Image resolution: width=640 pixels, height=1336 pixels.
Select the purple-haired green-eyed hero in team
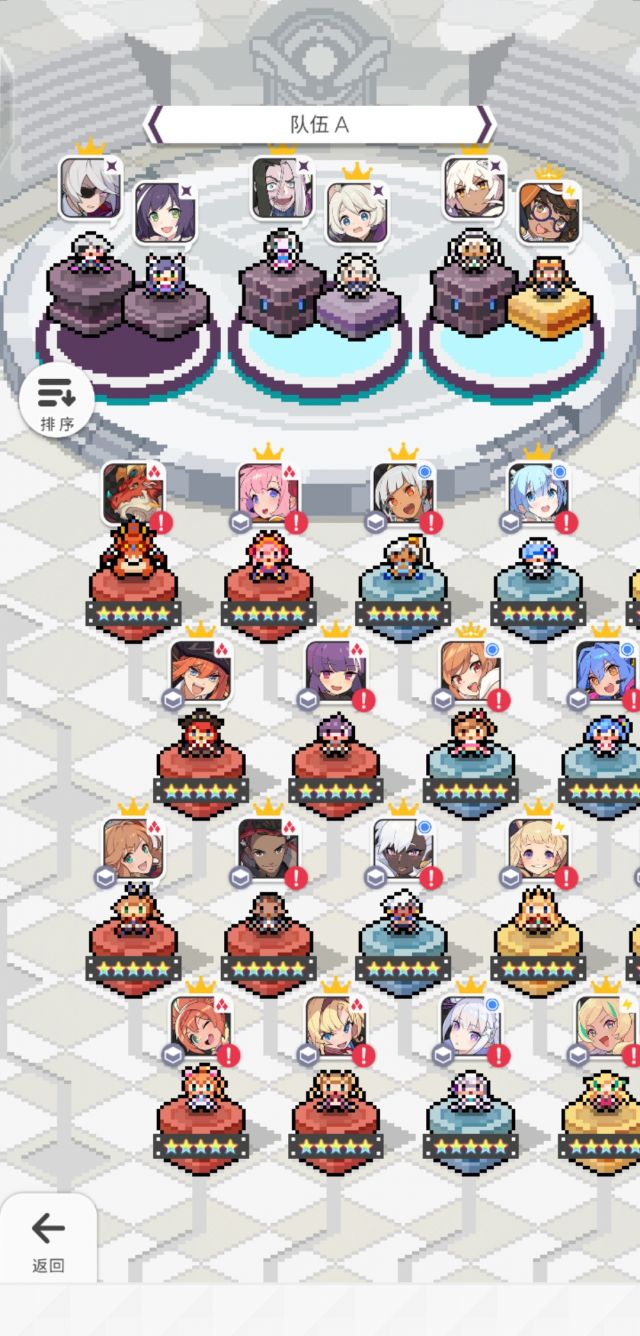tap(165, 213)
